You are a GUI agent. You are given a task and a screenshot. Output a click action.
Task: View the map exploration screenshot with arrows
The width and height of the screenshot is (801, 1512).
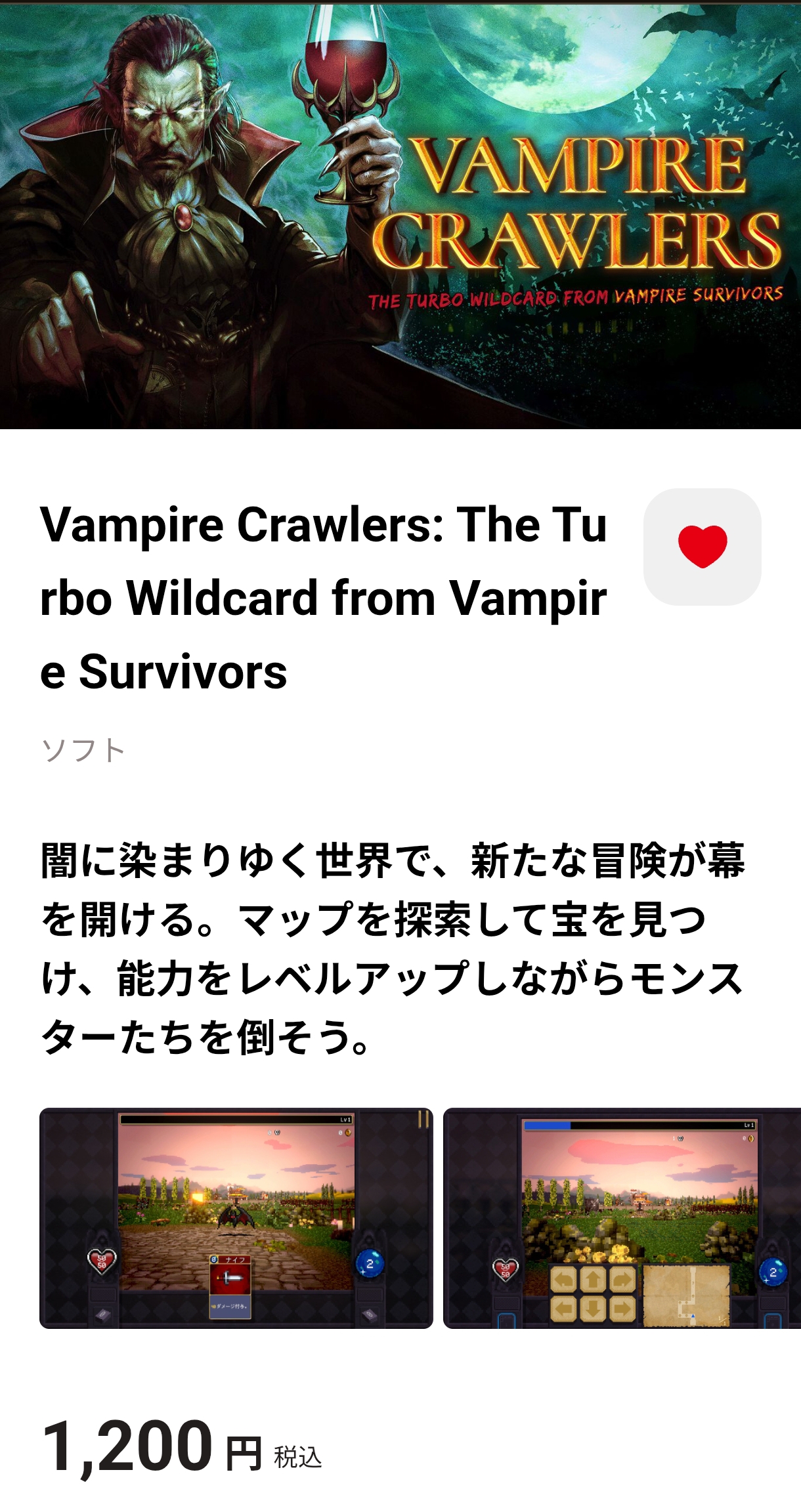622,1218
